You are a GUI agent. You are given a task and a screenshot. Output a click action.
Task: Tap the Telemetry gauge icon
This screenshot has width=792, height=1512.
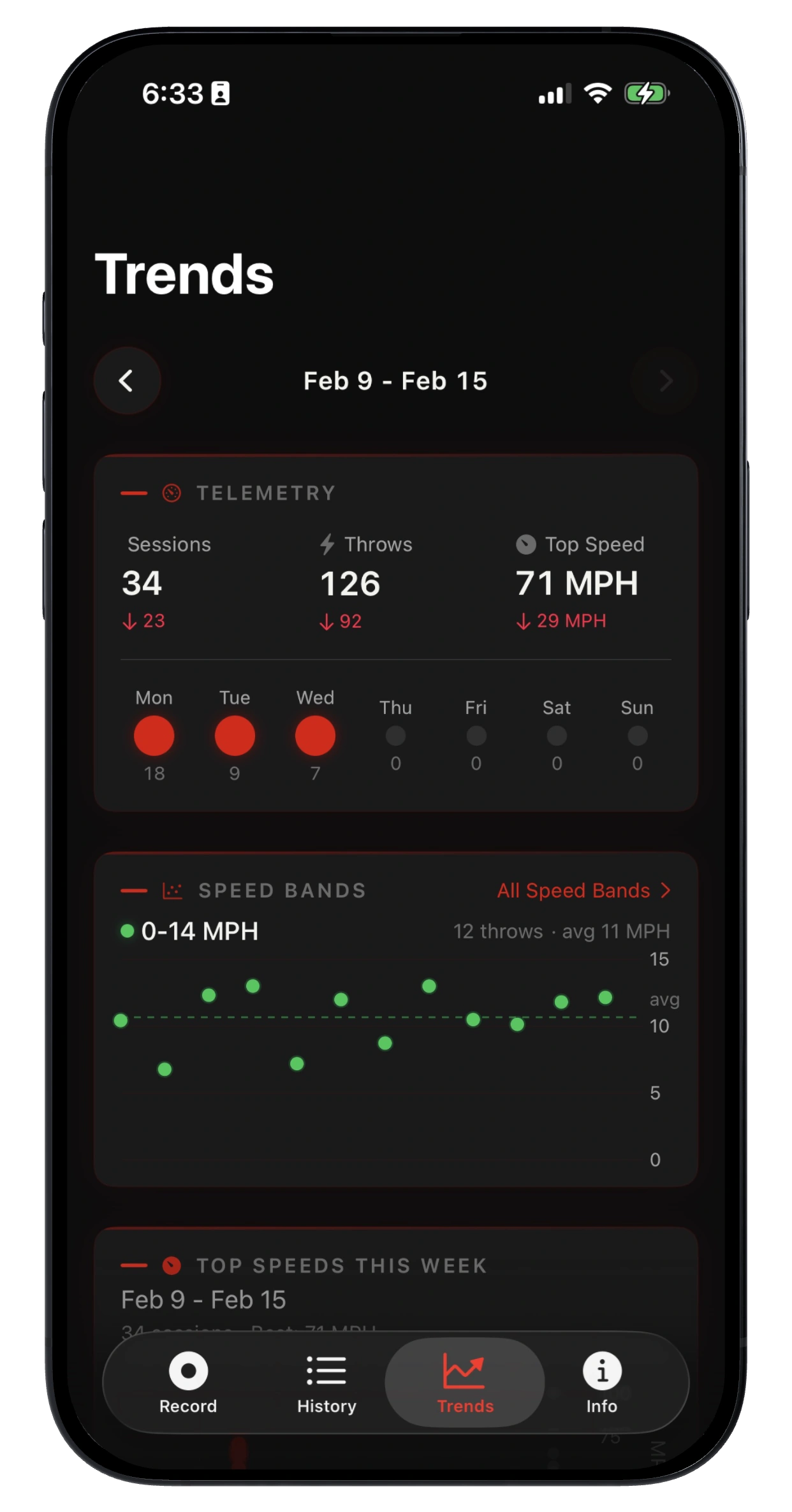coord(171,492)
